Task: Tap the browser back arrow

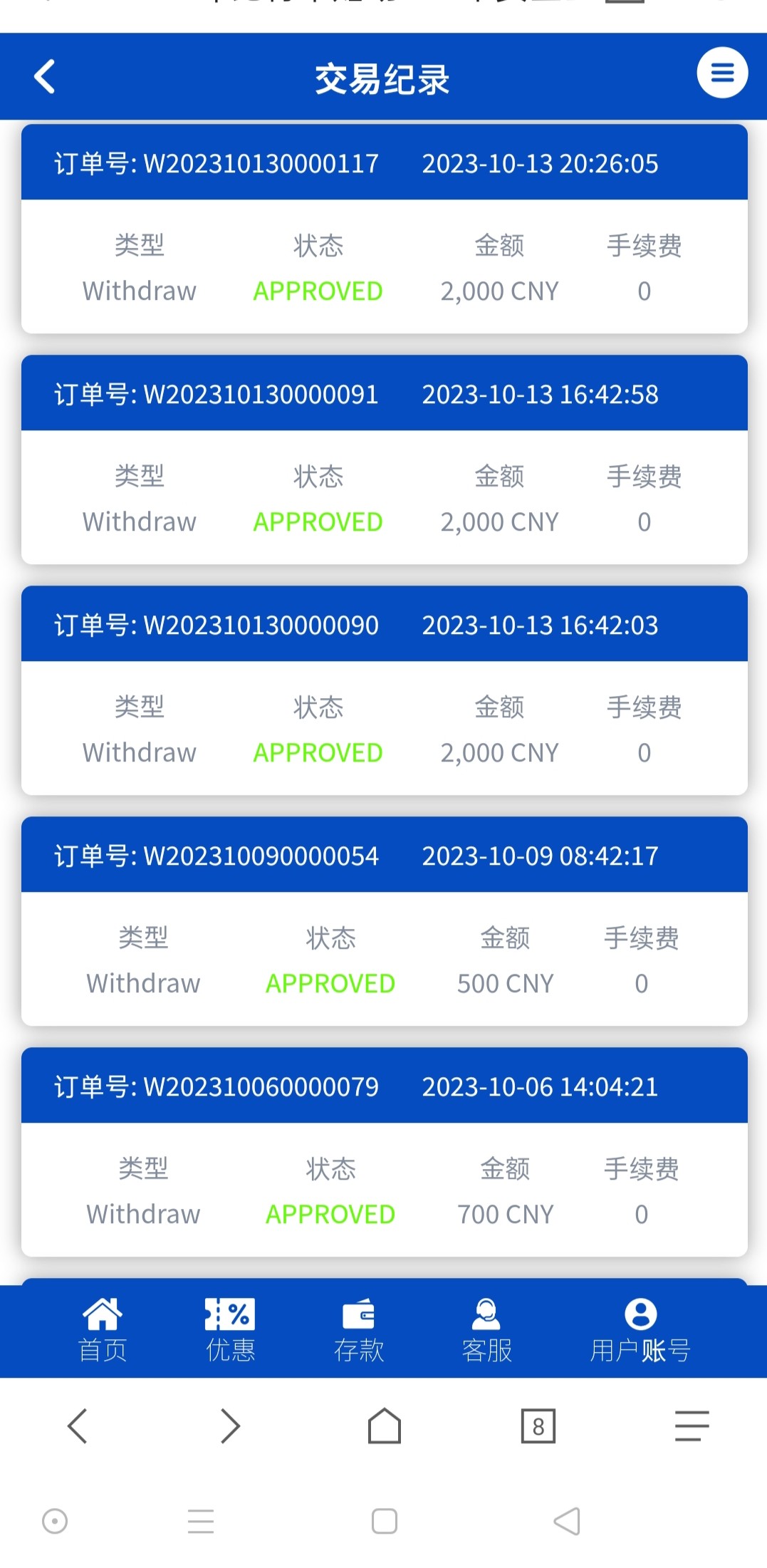Action: point(77,1426)
